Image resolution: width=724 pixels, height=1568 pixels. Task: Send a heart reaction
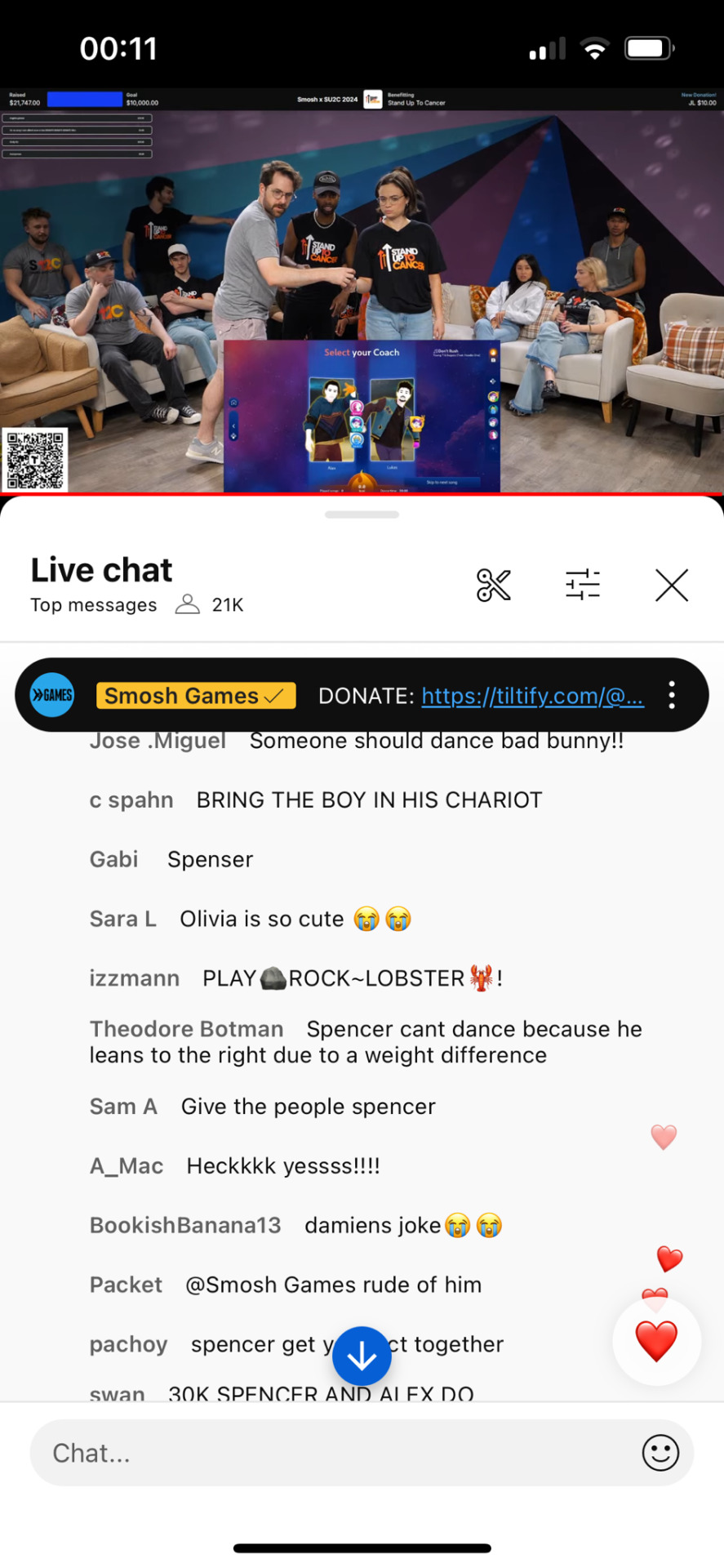tap(656, 1341)
